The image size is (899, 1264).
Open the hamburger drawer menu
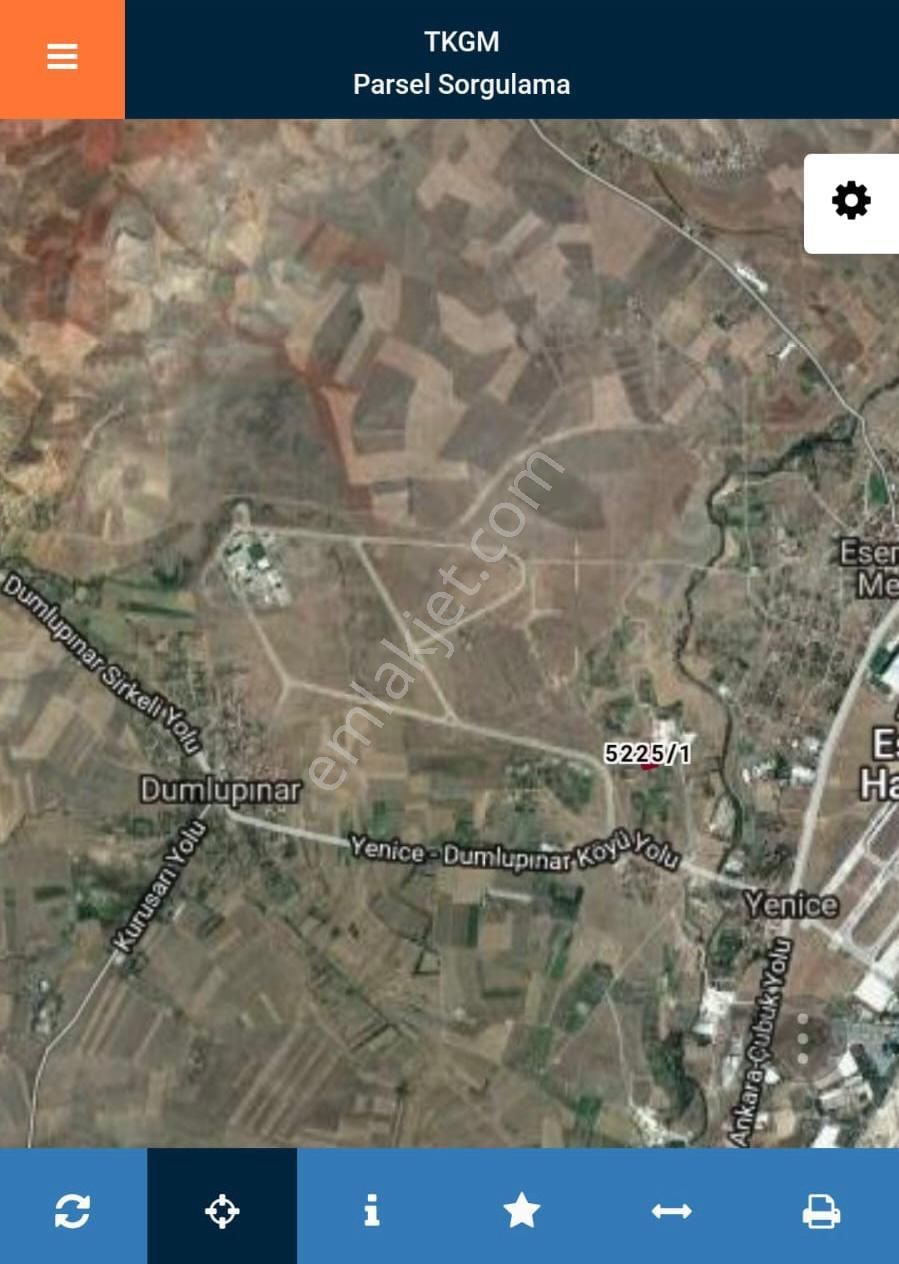coord(62,58)
